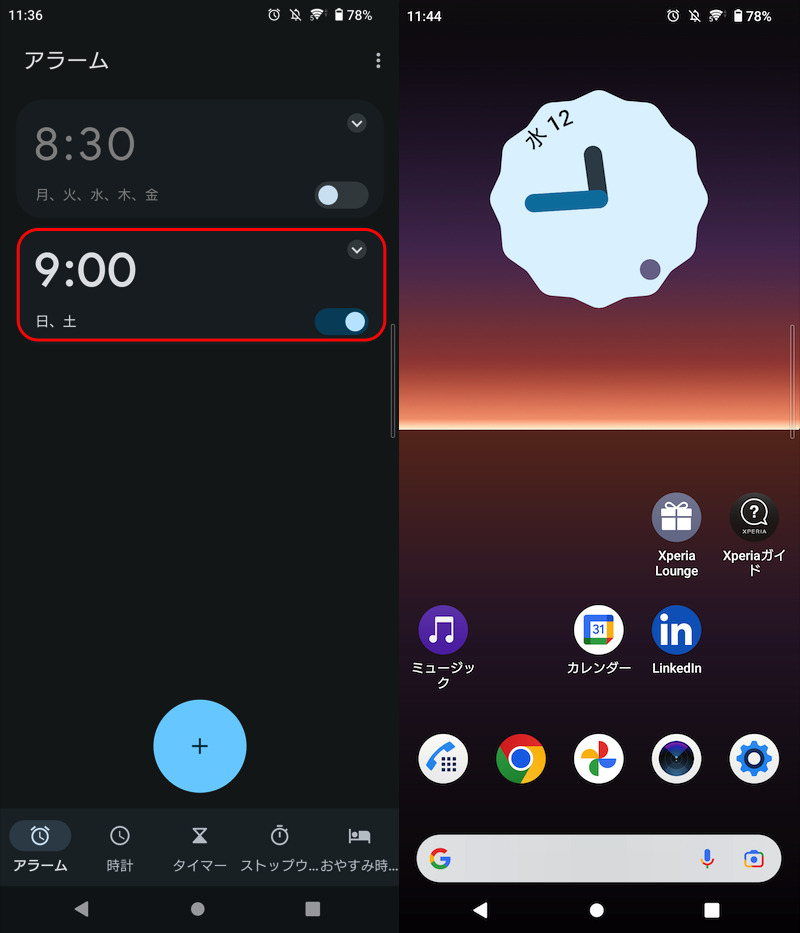
Task: Open the Settings gear app
Action: pyautogui.click(x=754, y=759)
